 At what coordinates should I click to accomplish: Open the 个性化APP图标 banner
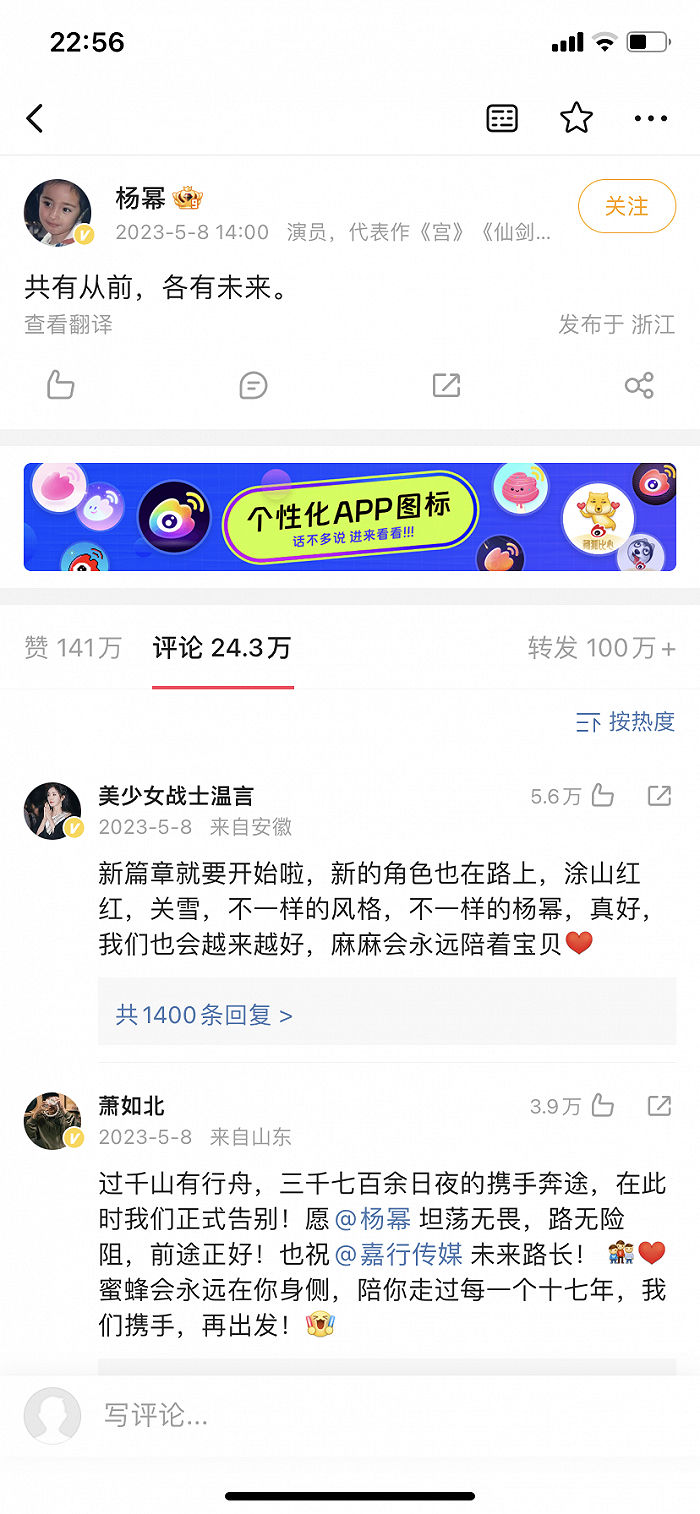350,517
